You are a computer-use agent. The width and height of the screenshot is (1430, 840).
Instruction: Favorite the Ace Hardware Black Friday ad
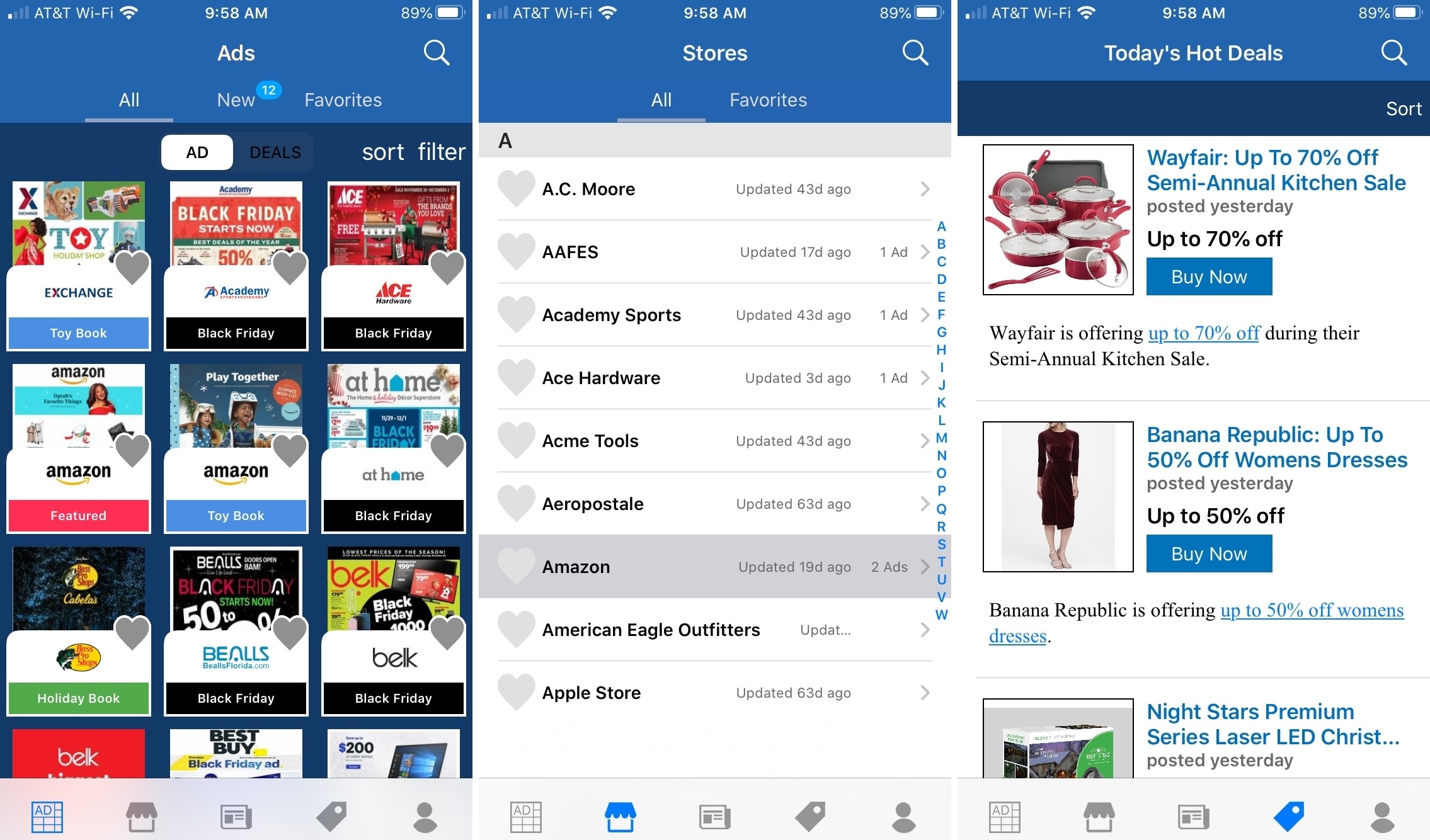pos(447,268)
